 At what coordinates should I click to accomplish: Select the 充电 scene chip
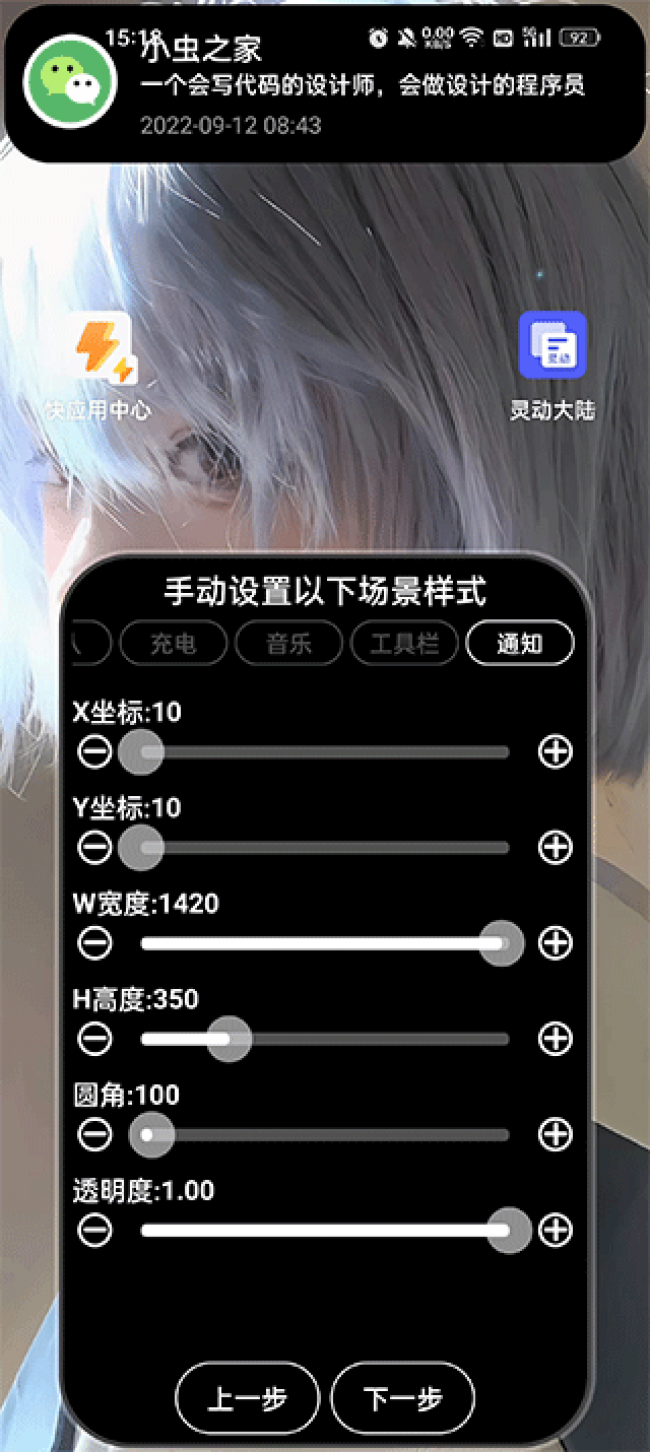coord(173,643)
